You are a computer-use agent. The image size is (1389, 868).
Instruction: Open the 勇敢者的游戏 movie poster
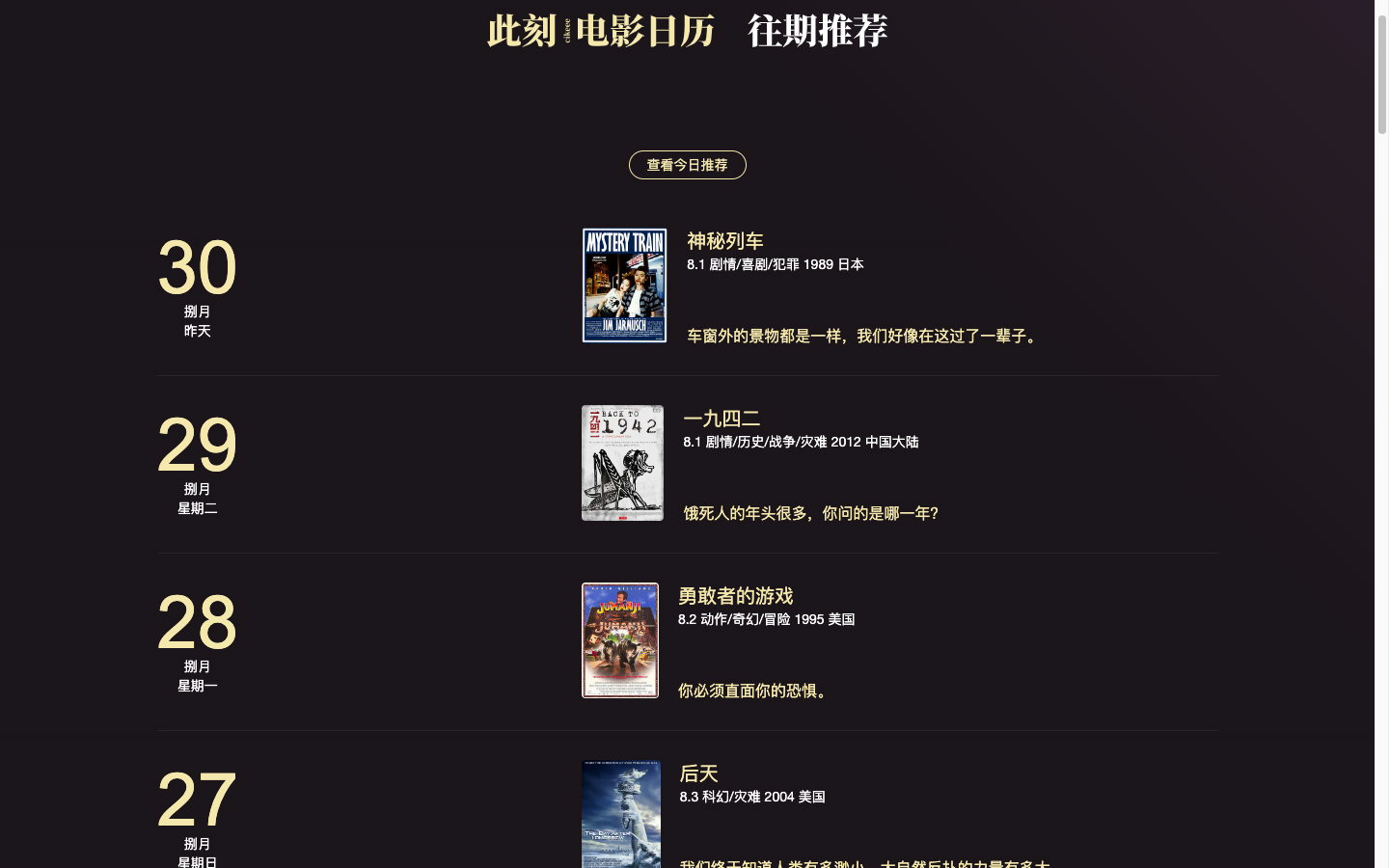pos(619,640)
